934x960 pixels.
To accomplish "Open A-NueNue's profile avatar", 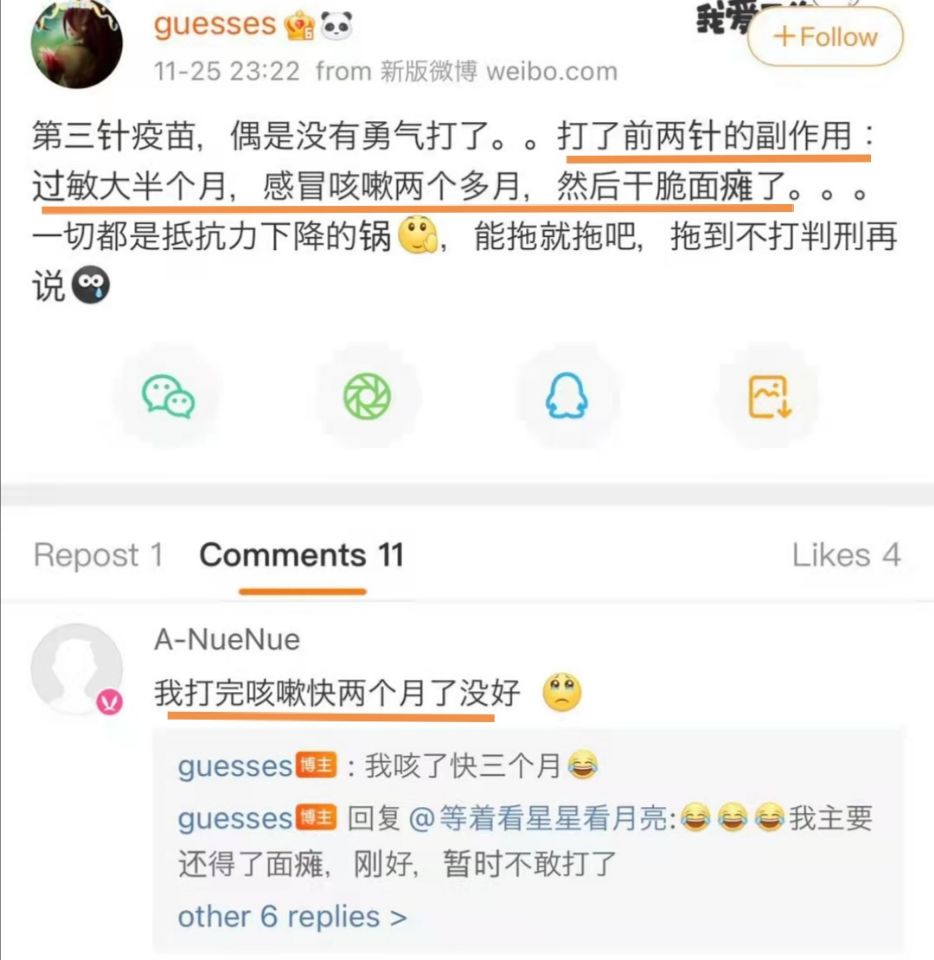I will (x=77, y=669).
